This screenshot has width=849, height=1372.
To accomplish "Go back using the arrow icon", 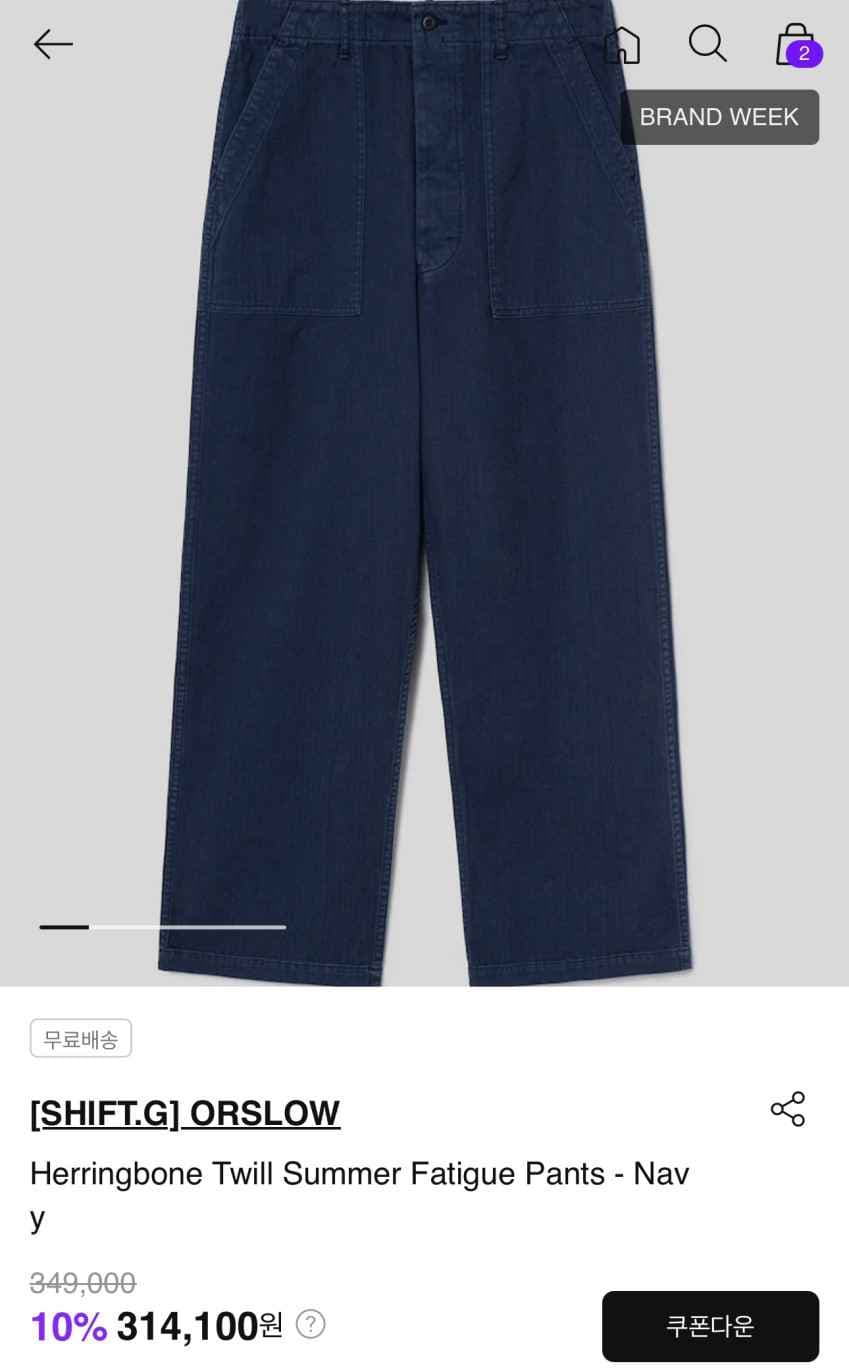I will point(53,44).
